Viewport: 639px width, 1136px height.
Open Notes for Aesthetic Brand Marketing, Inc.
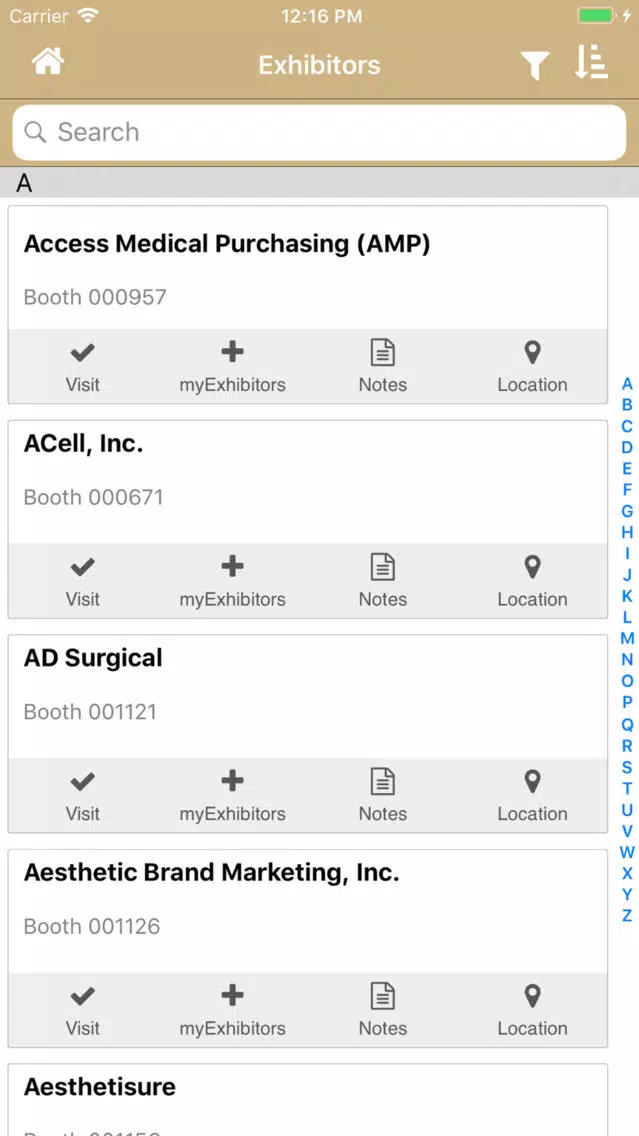click(383, 1011)
